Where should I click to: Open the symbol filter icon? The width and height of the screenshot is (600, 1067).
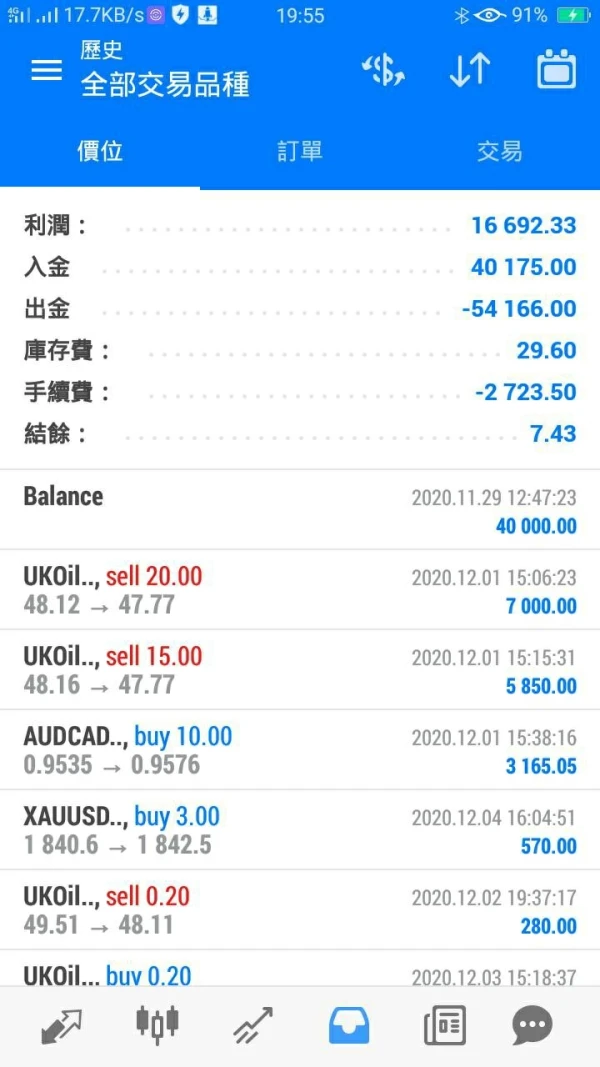(382, 71)
